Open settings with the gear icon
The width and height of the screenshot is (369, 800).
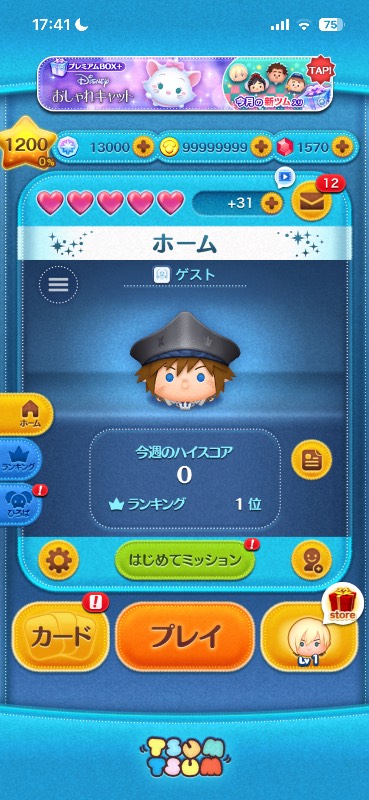[58, 560]
